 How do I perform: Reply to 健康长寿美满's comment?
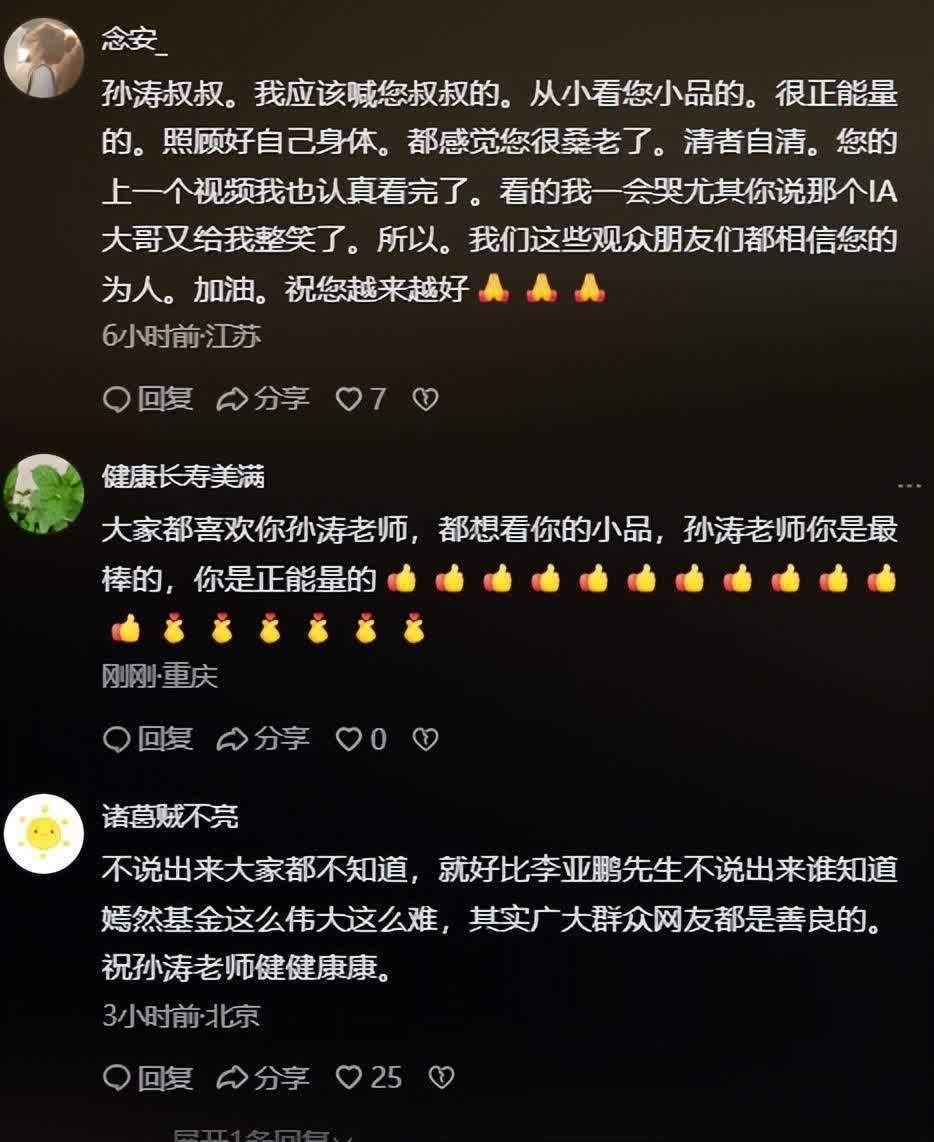tap(148, 739)
